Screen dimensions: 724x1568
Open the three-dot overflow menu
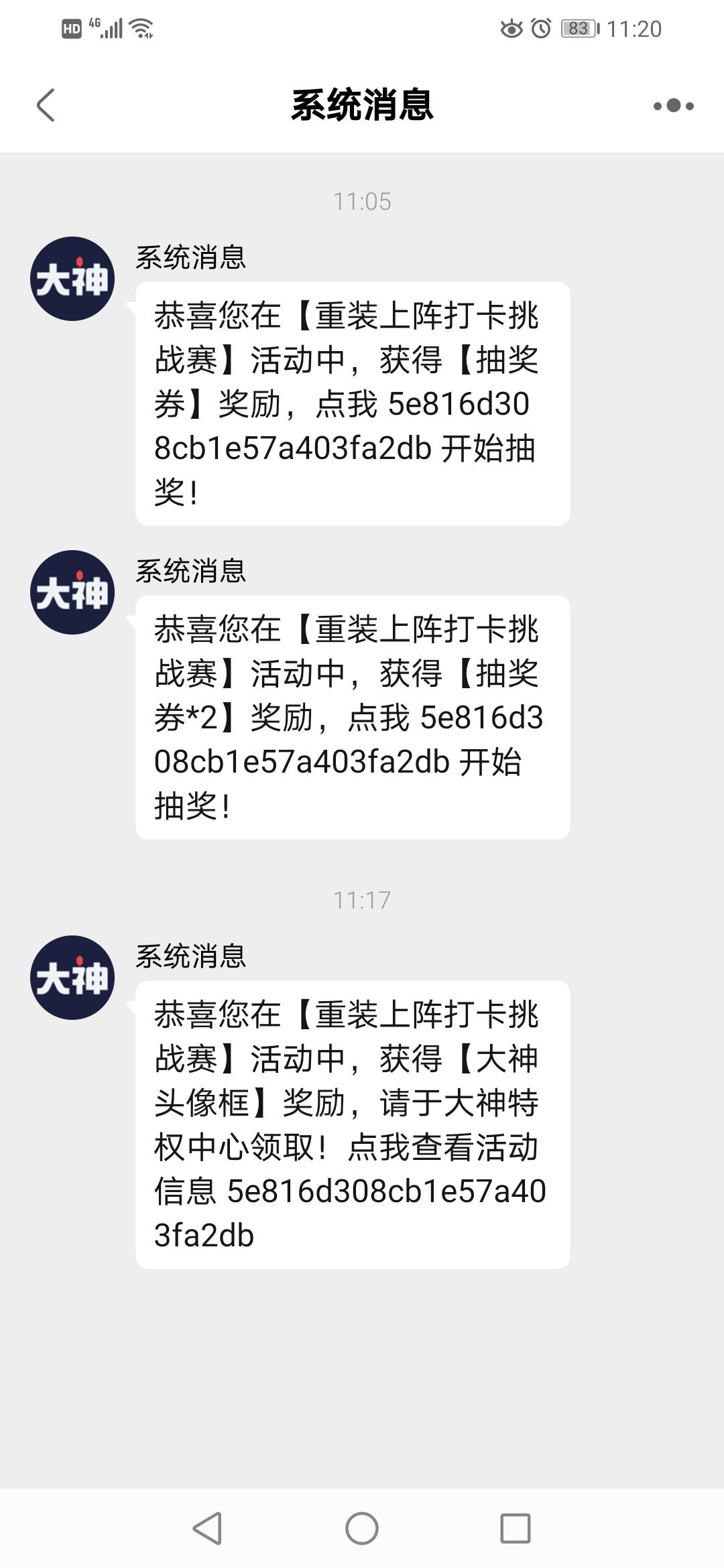(673, 106)
